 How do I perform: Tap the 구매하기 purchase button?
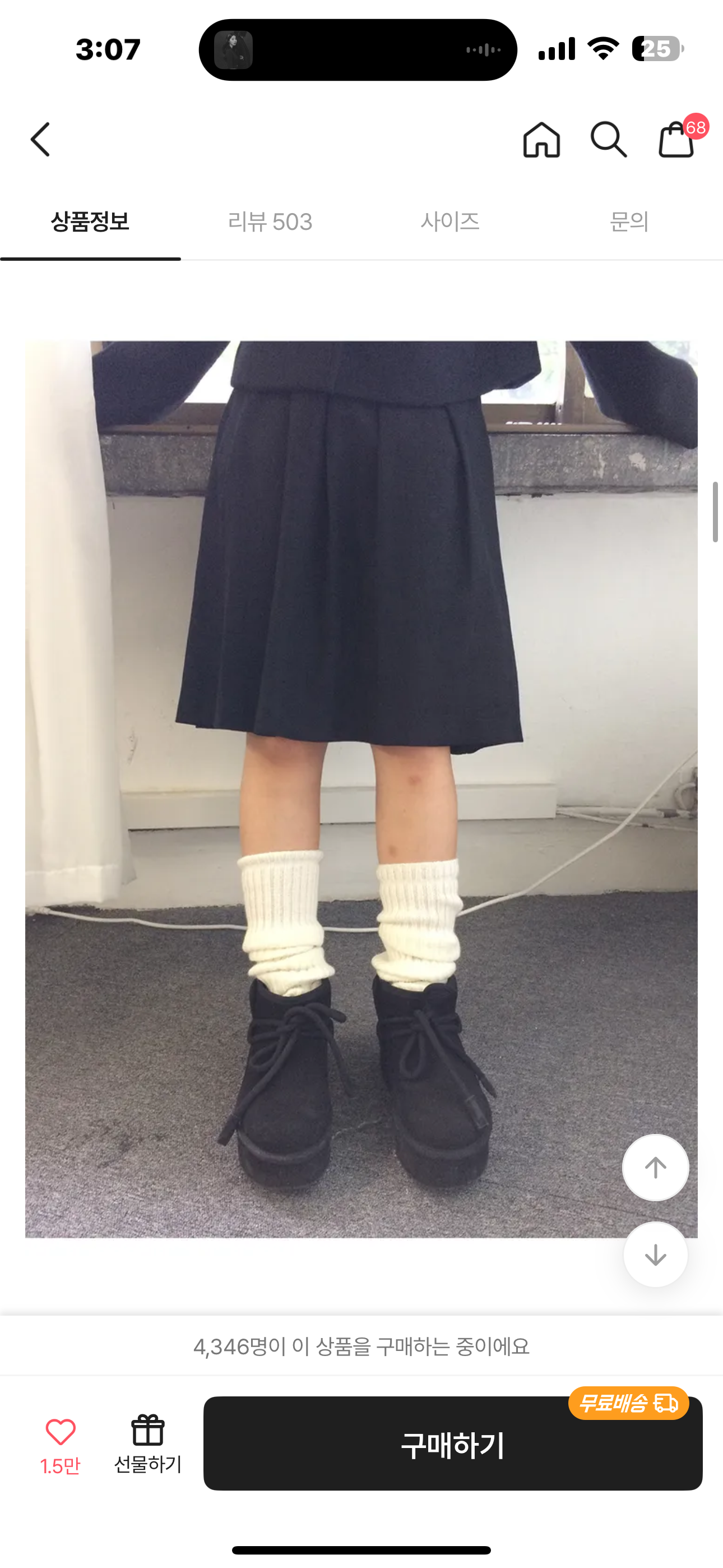click(452, 1444)
